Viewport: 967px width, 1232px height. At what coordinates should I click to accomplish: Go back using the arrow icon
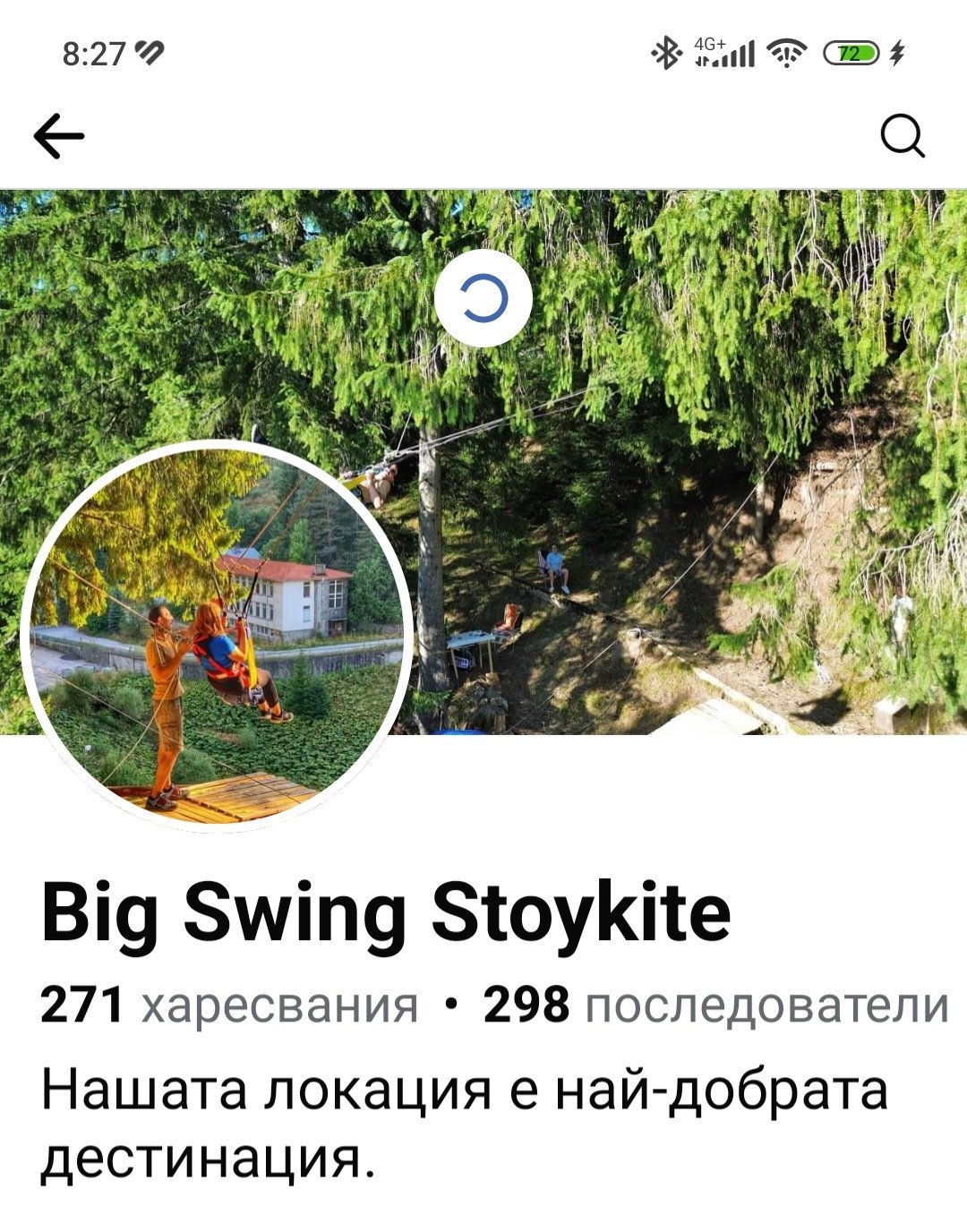coord(59,137)
